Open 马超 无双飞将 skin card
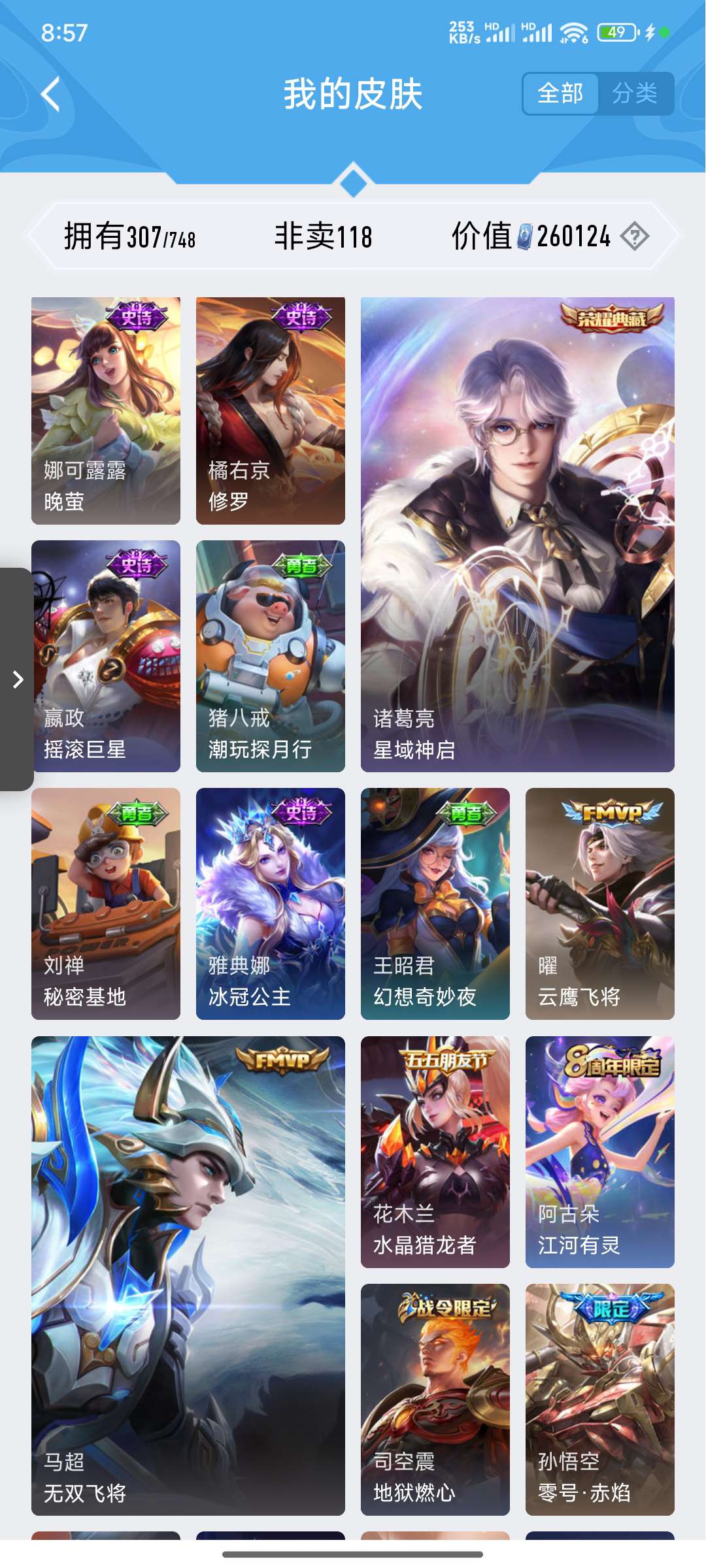Screen dimensions: 706x1568 [x=188, y=1275]
